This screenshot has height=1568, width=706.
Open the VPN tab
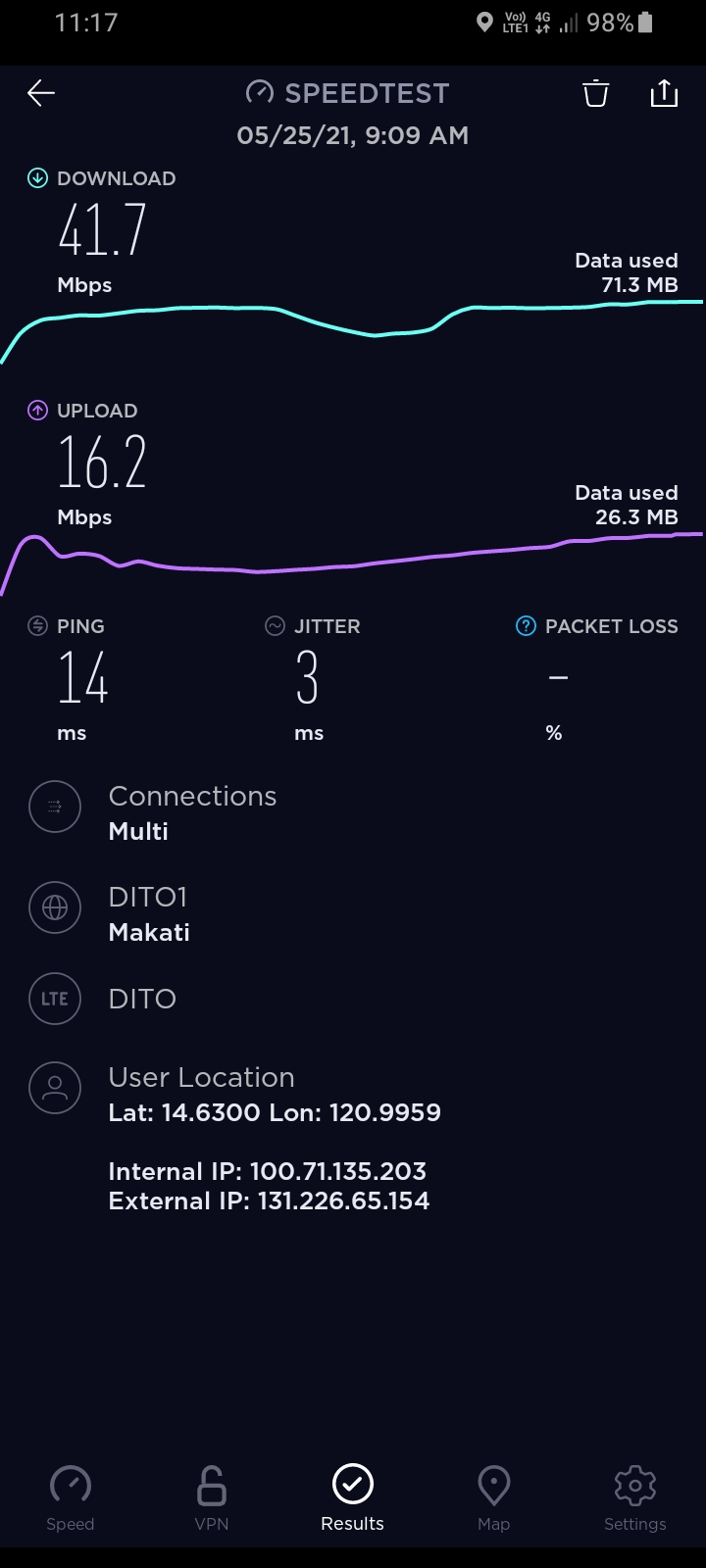212,1499
